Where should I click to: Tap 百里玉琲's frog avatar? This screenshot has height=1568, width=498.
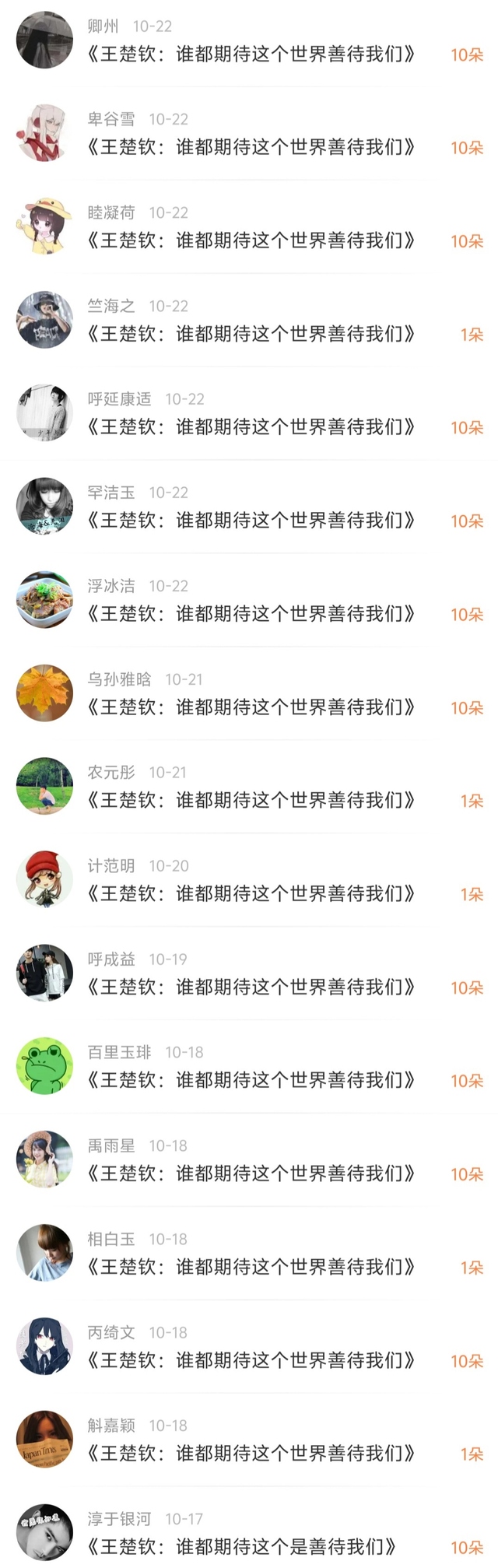point(44,1066)
